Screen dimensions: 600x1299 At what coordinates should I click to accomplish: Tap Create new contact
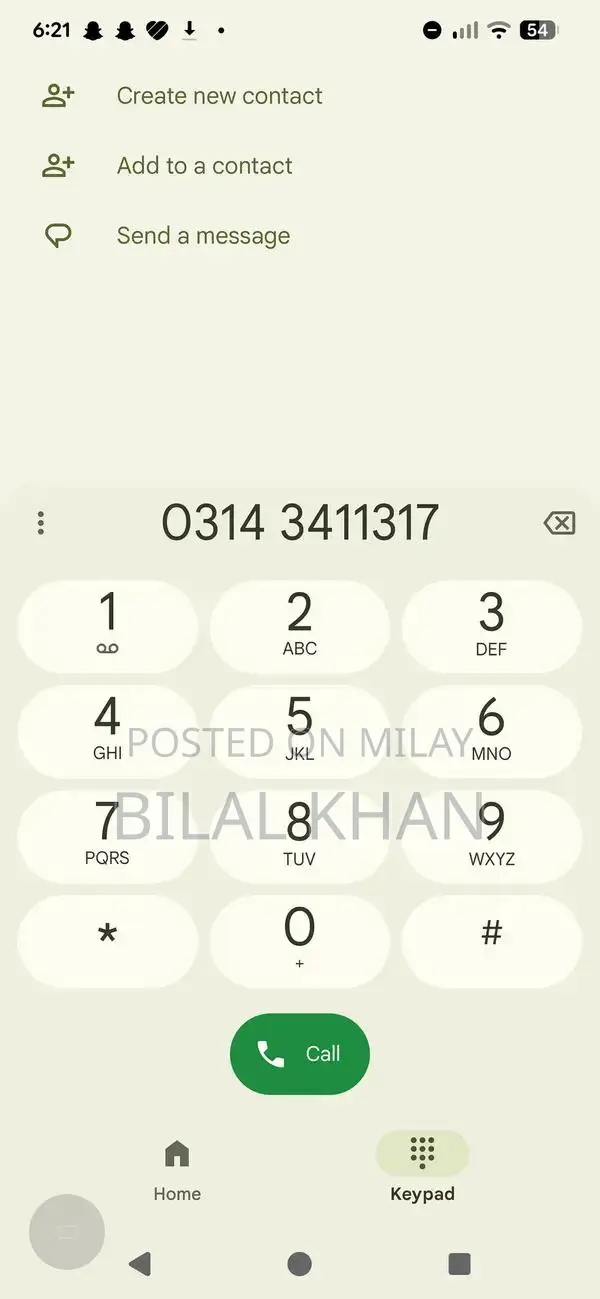[218, 96]
